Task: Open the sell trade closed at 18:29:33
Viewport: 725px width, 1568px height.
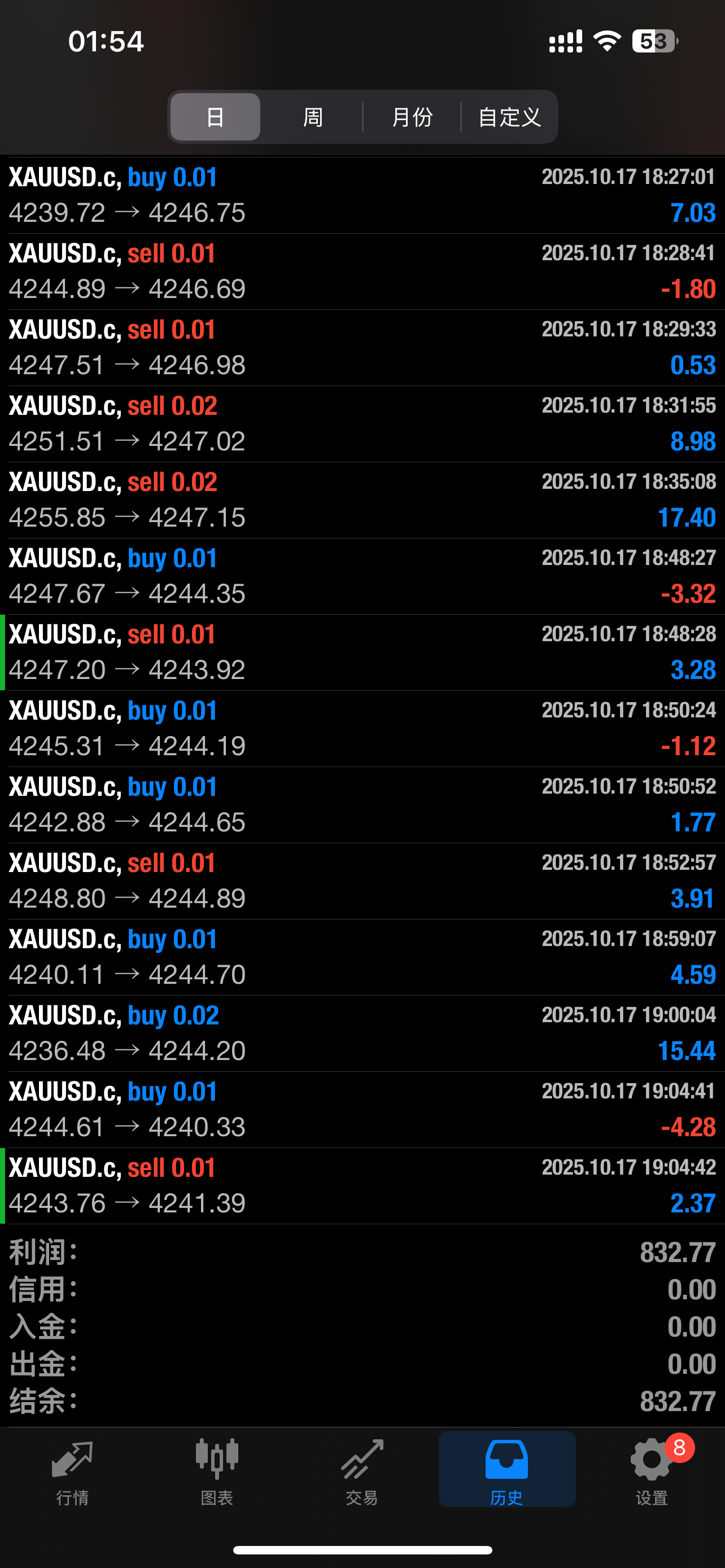Action: (362, 348)
